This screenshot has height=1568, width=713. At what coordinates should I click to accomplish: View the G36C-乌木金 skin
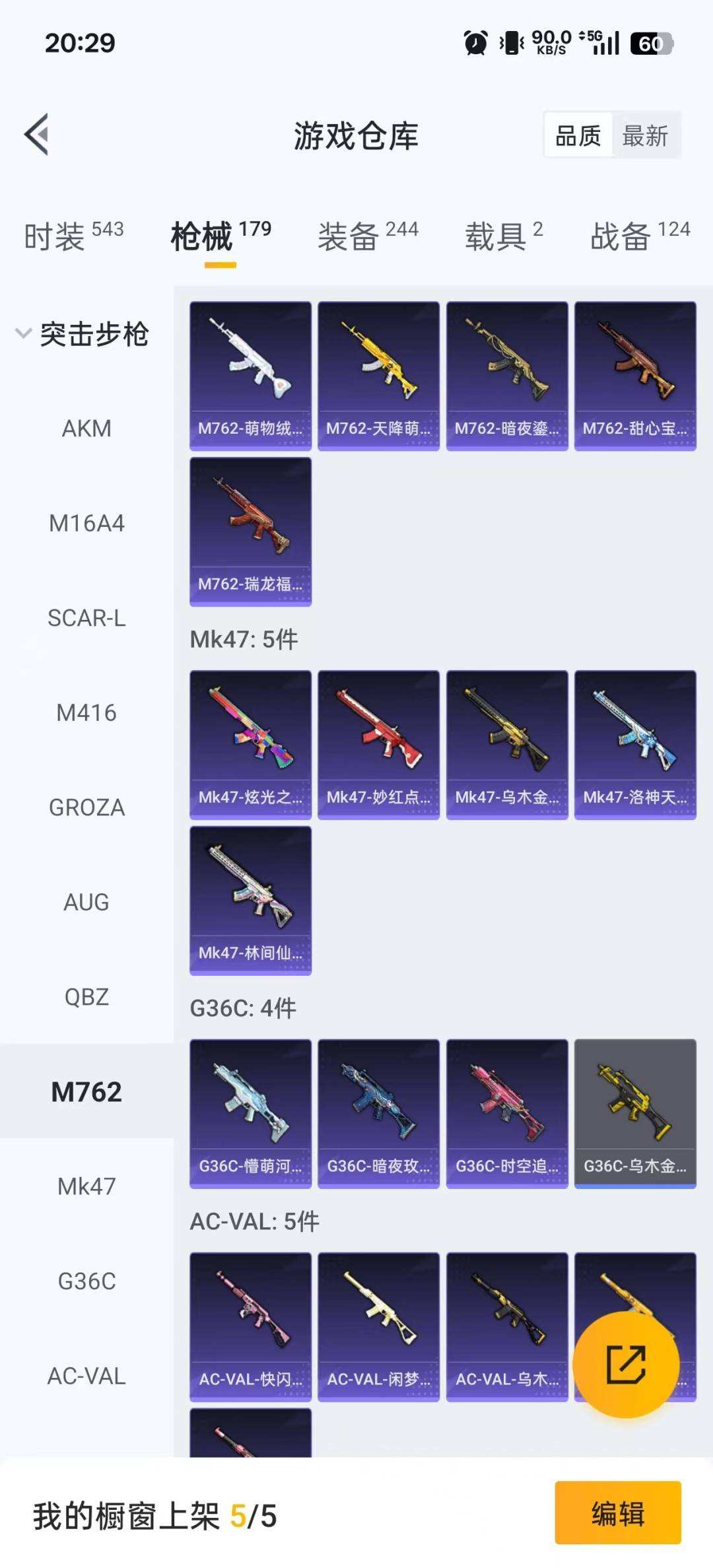click(635, 1113)
